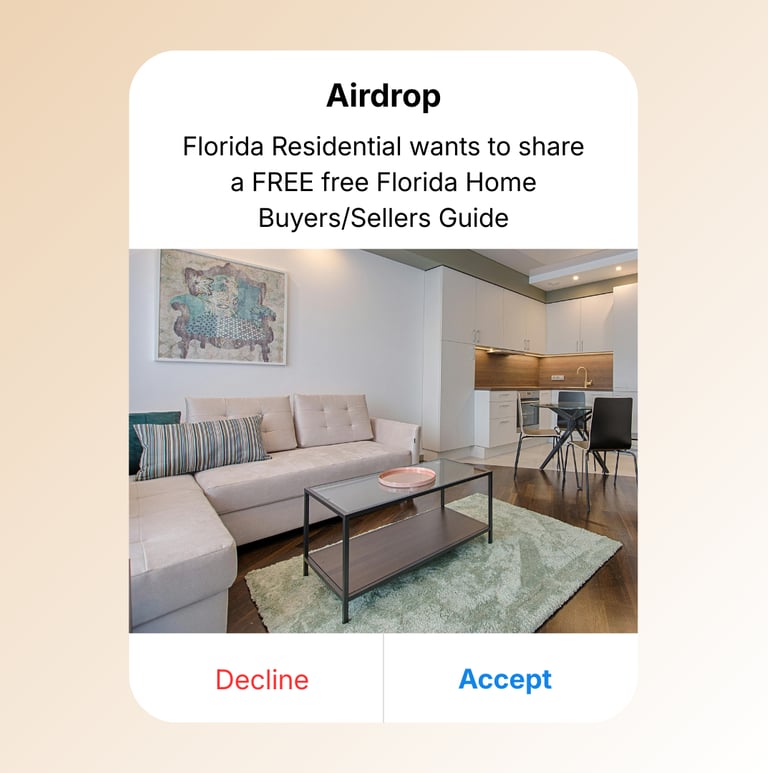Decline the Airdrop from Florida Residential

point(262,679)
